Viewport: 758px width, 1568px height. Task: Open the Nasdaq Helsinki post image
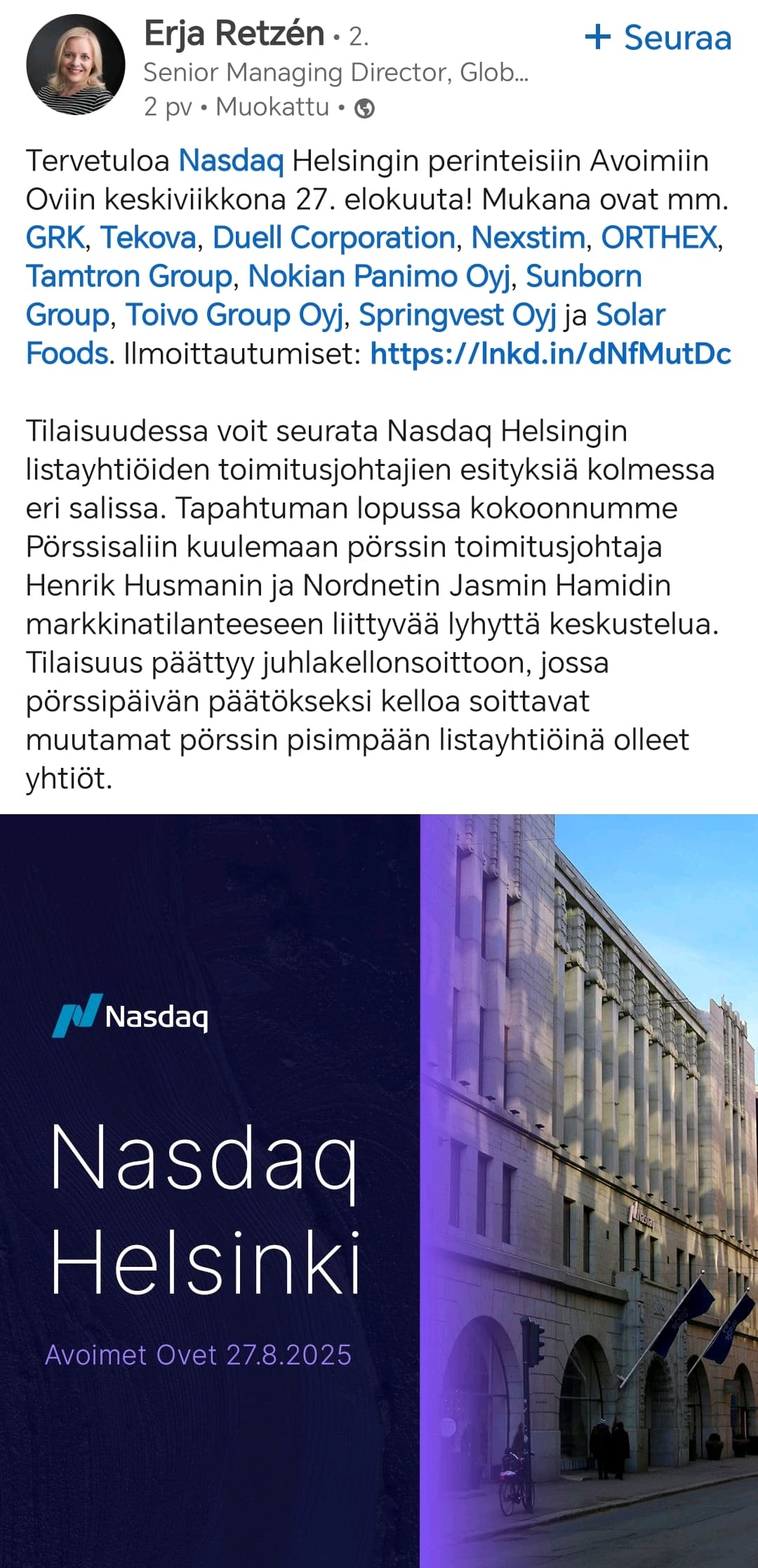[x=379, y=1191]
